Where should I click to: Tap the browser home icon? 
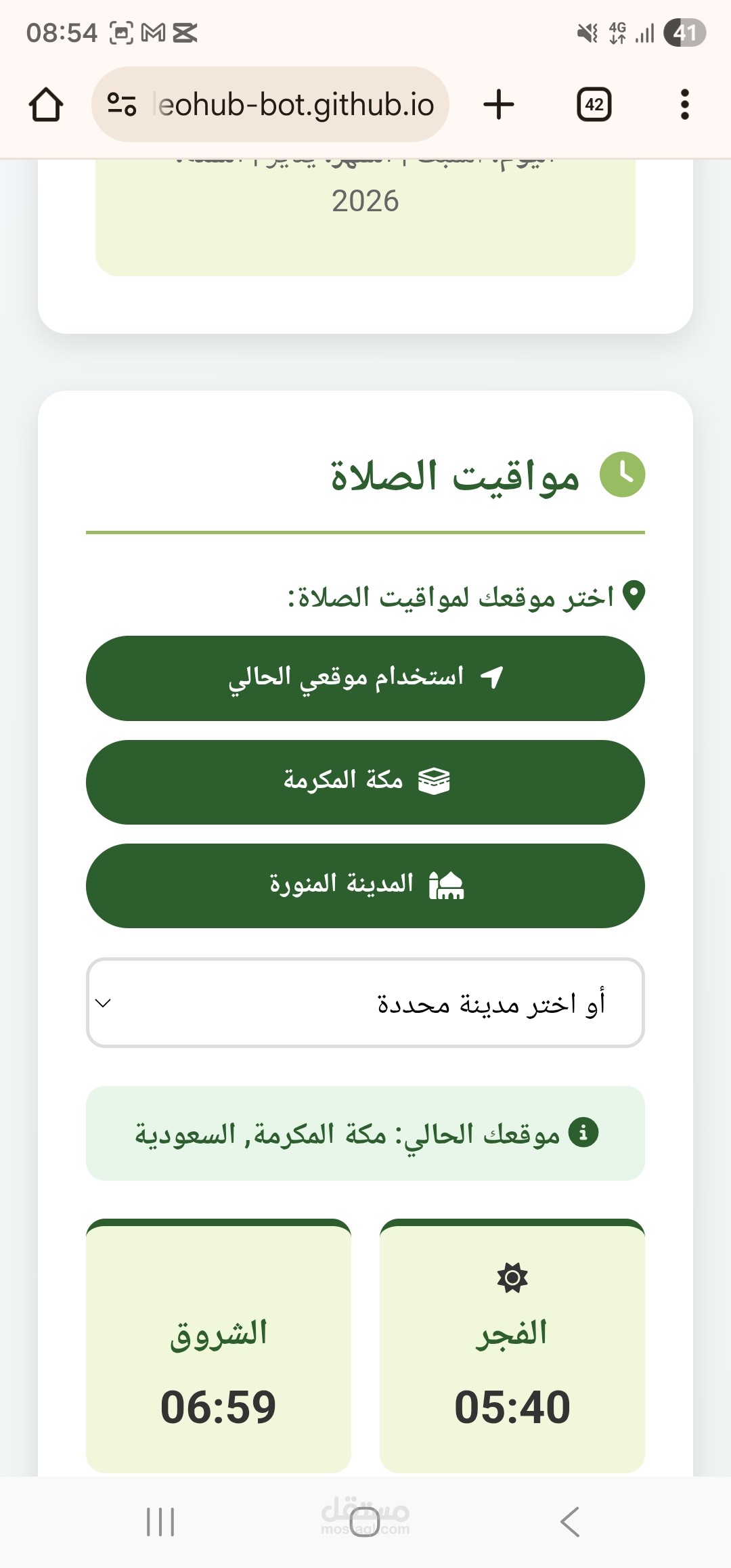[46, 105]
